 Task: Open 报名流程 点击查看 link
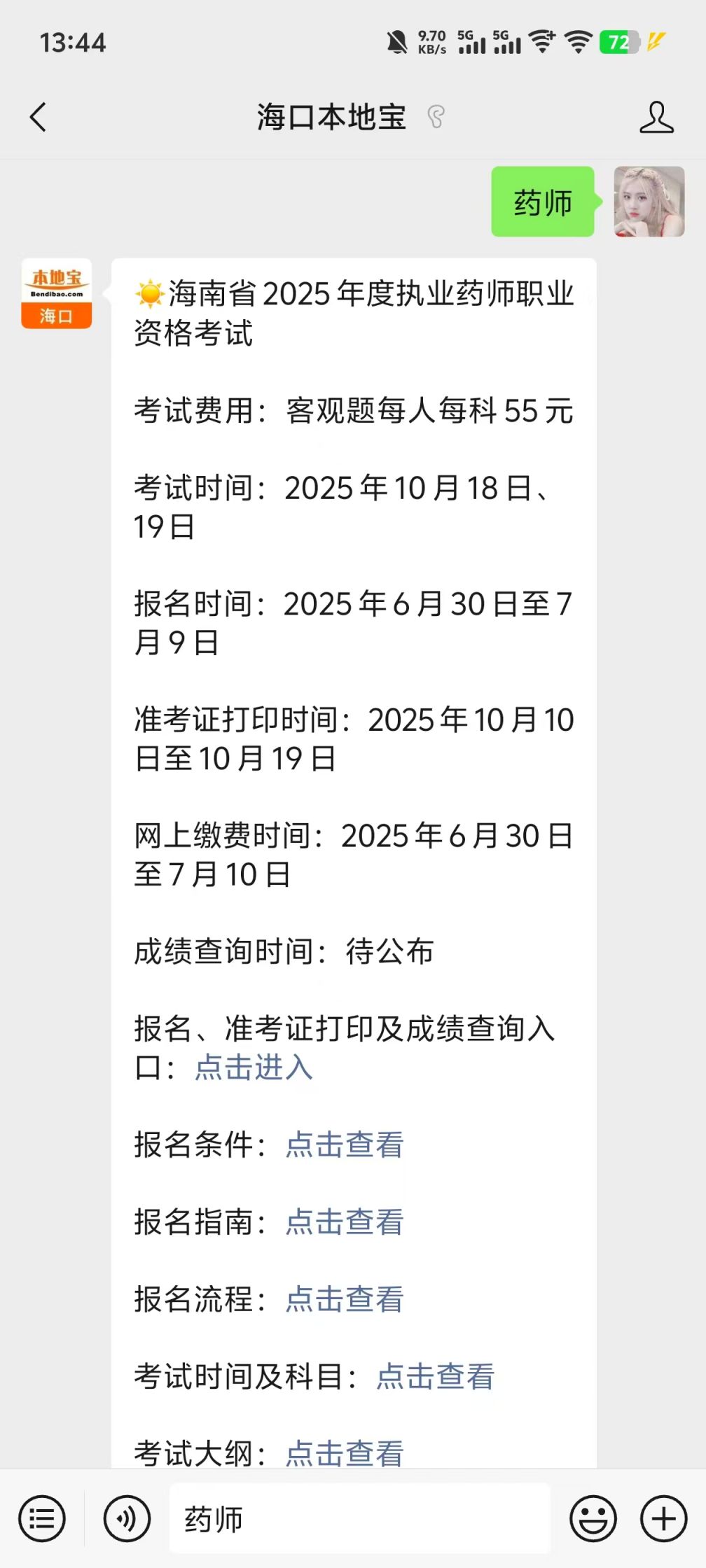(x=345, y=1299)
